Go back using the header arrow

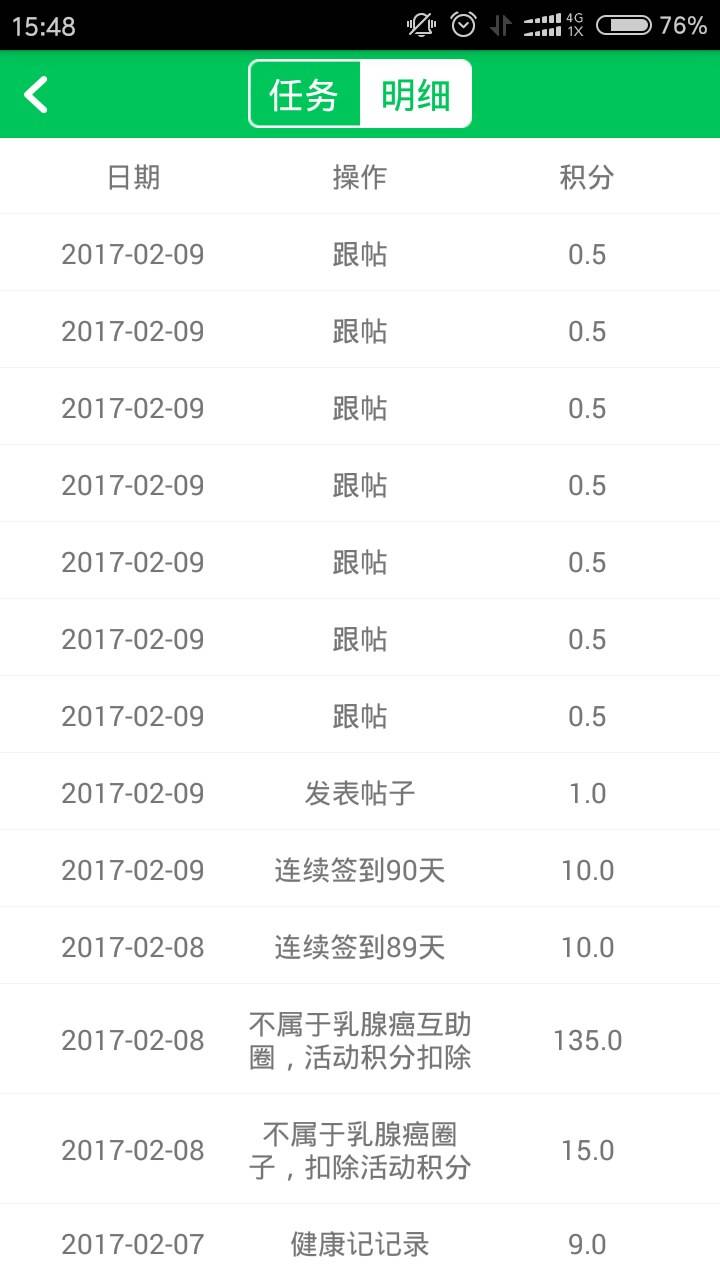(x=36, y=95)
